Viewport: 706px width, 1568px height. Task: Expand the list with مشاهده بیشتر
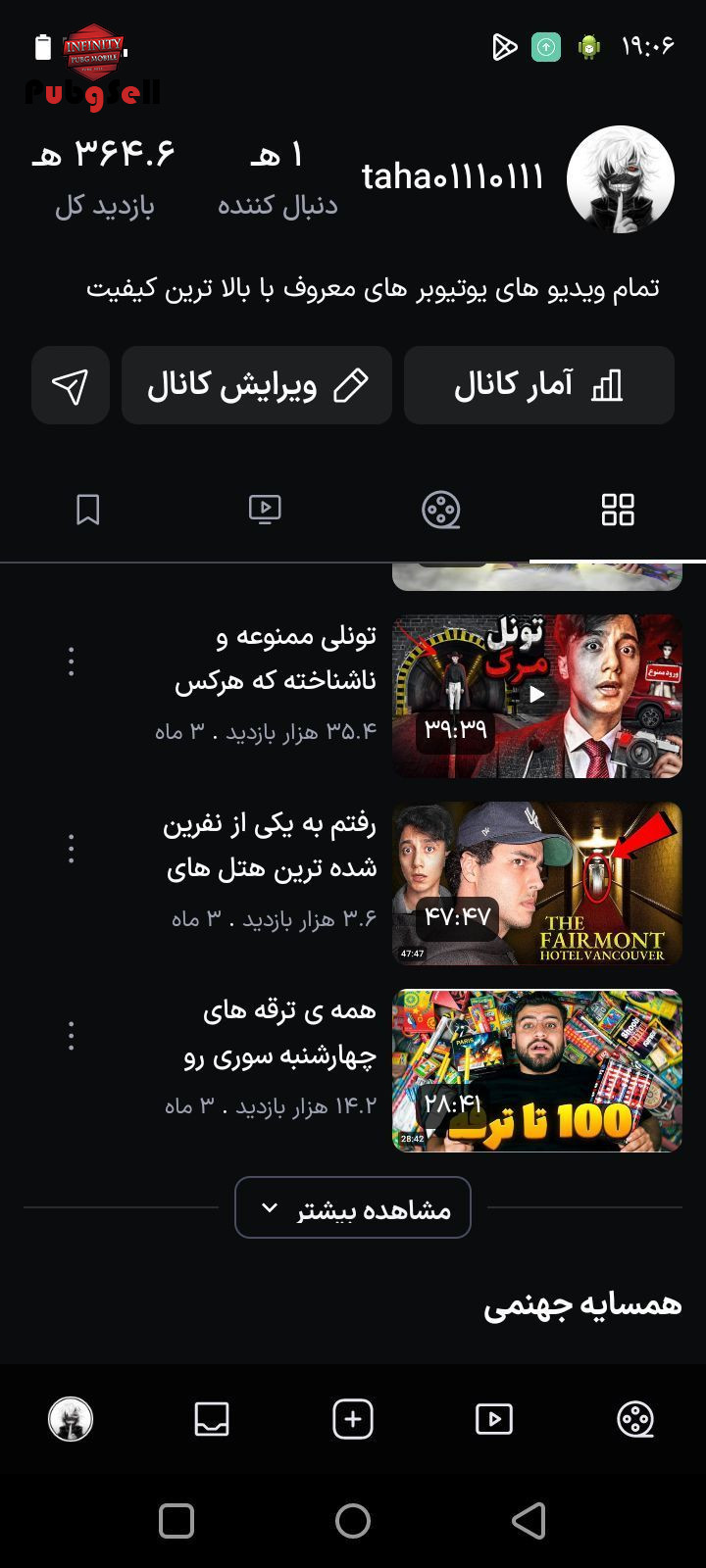353,1207
